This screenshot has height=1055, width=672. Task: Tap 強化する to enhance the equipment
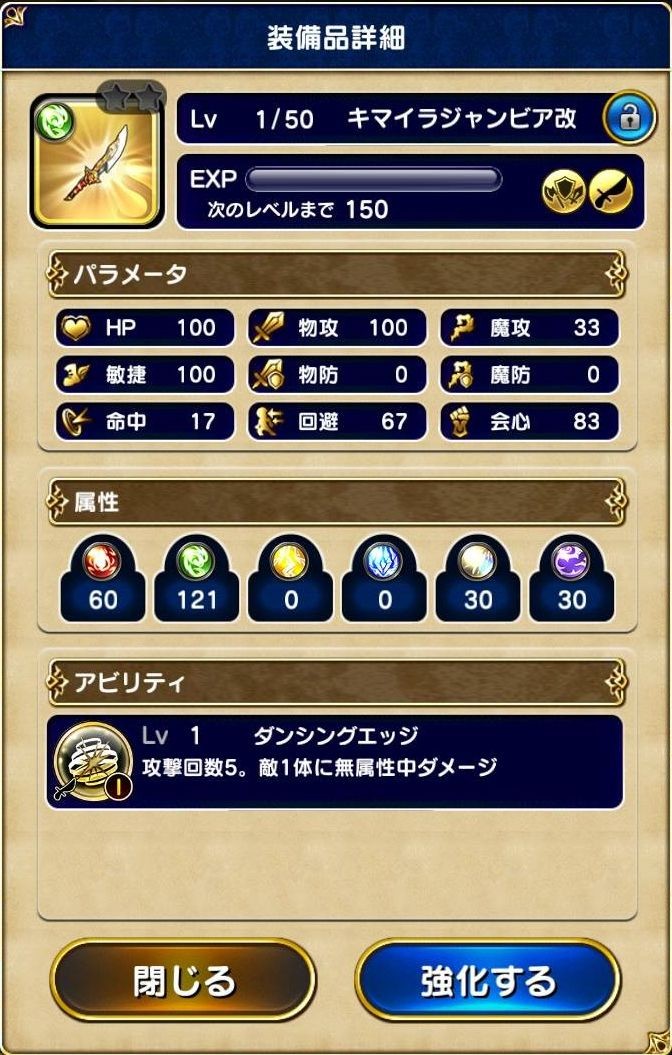click(x=488, y=980)
